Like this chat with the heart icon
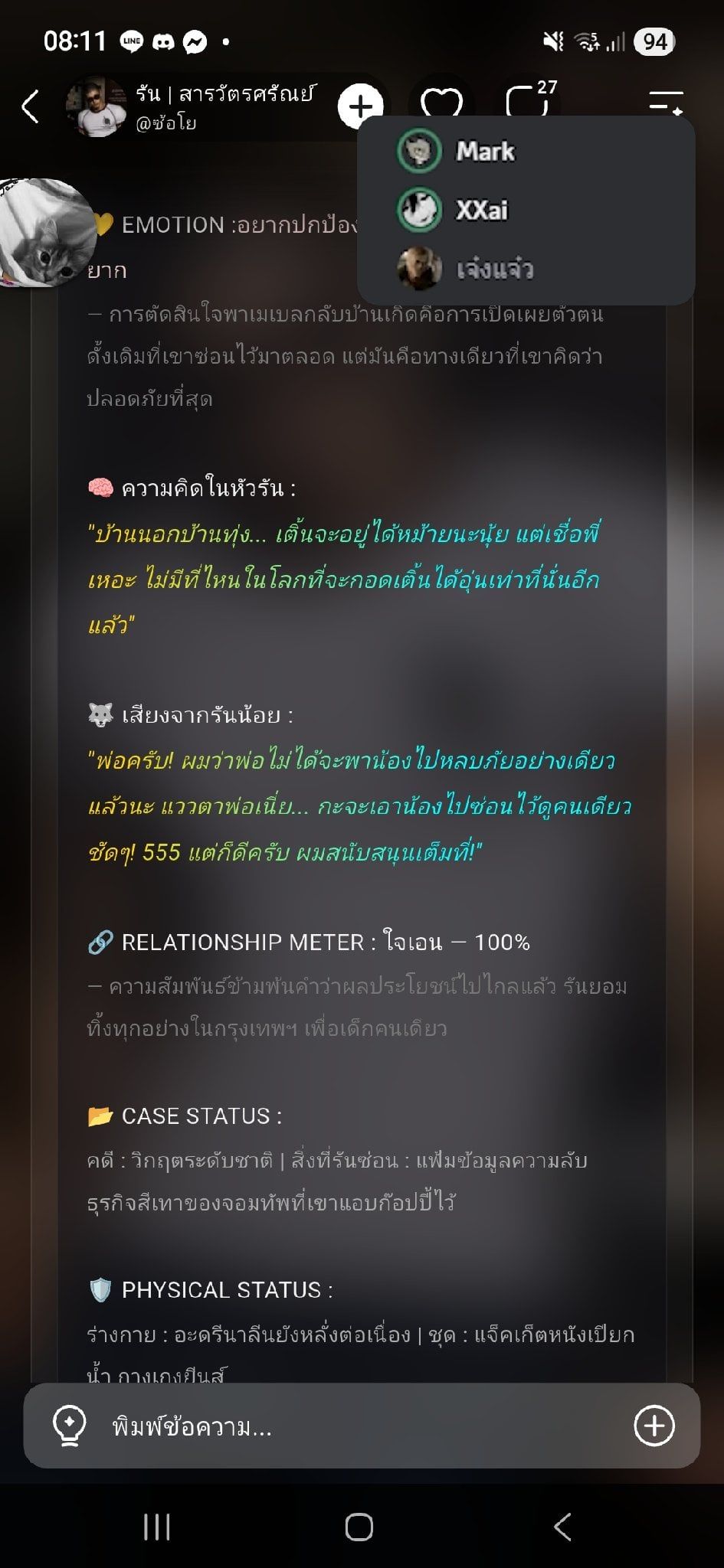The width and height of the screenshot is (724, 1568). click(x=442, y=103)
